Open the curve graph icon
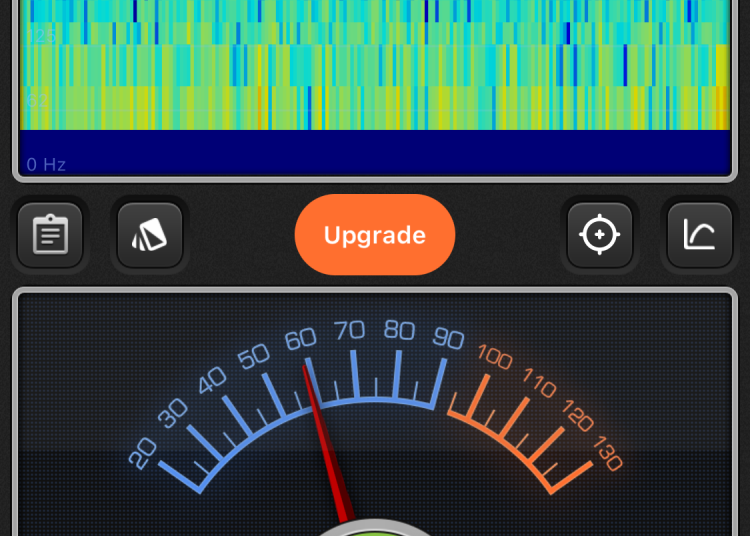750x536 pixels. coord(699,235)
